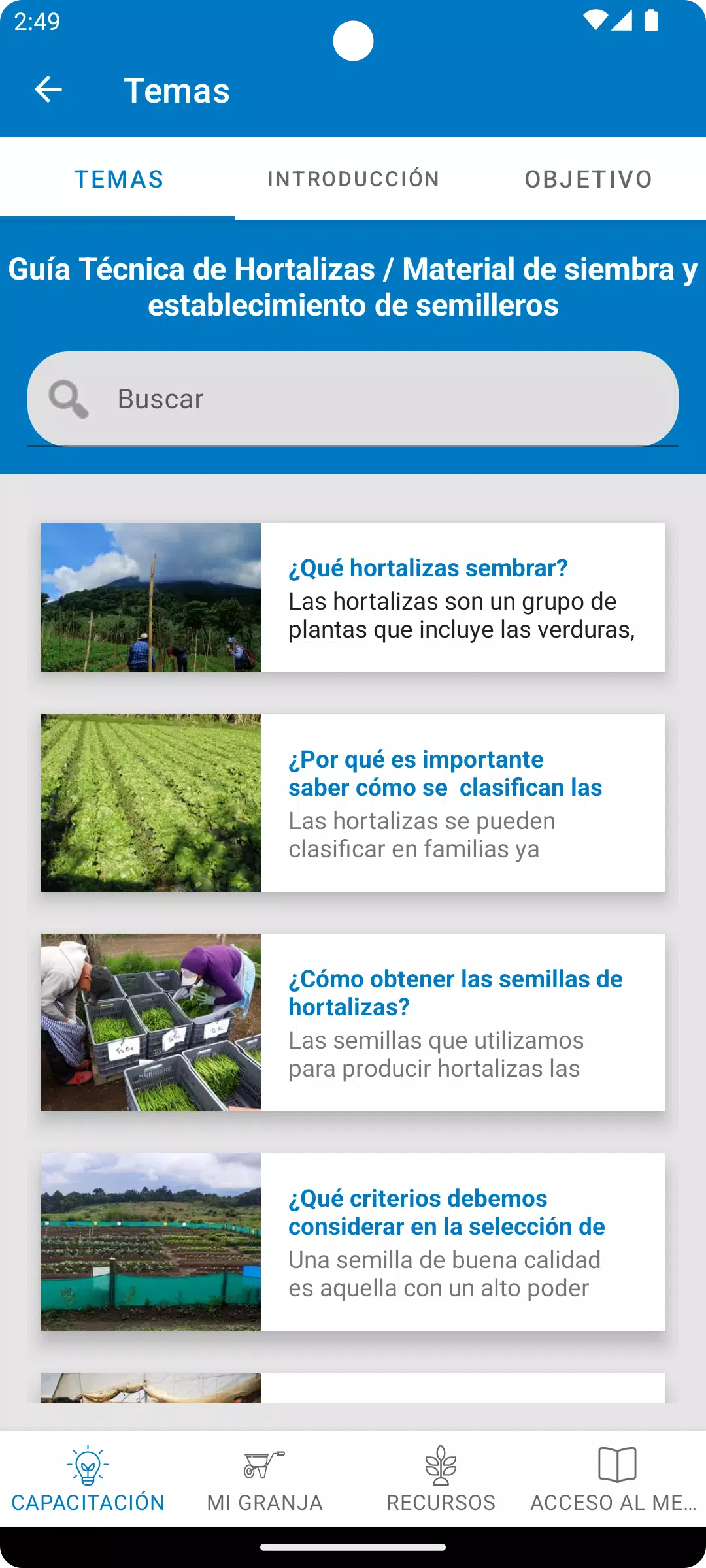Open the card ¿Por qué es importante saber cómo se clasifican
The image size is (706, 1568).
pos(353,803)
